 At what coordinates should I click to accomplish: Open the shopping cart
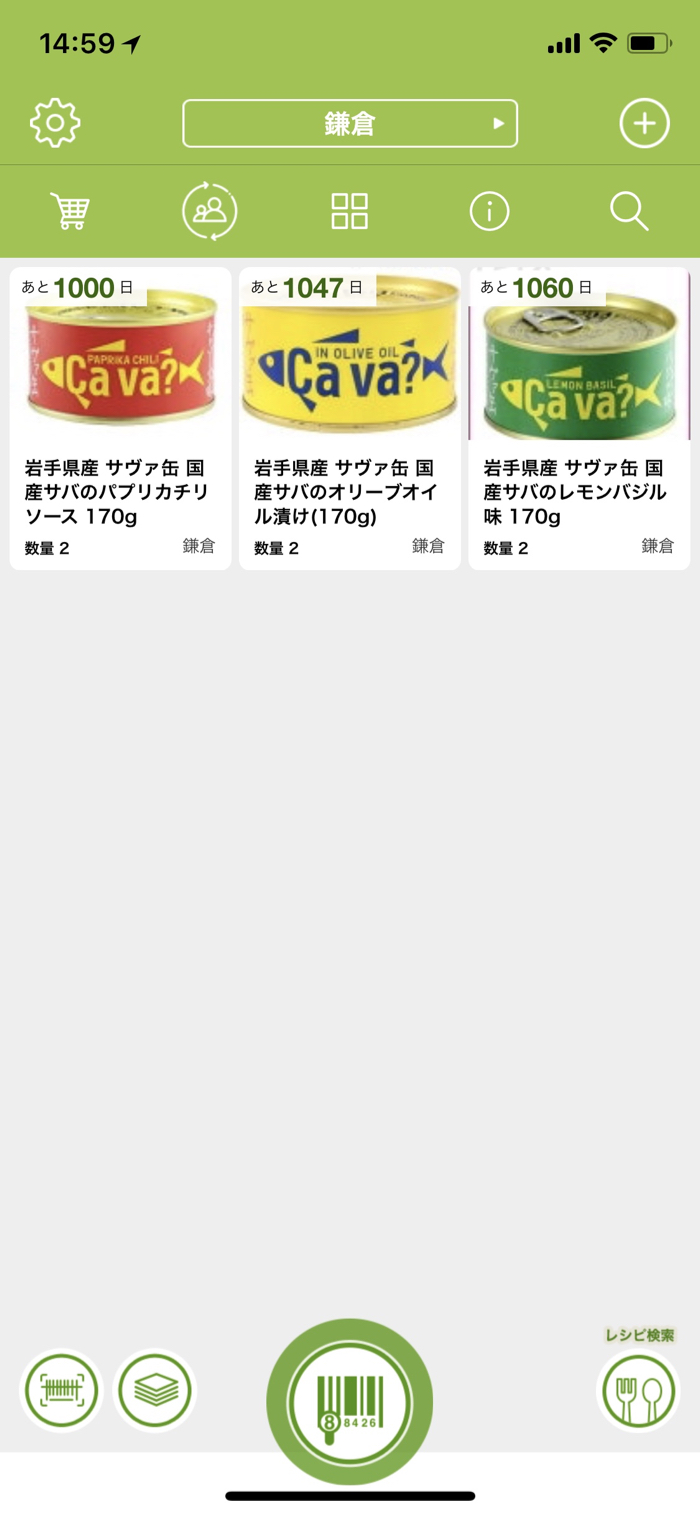pos(71,212)
